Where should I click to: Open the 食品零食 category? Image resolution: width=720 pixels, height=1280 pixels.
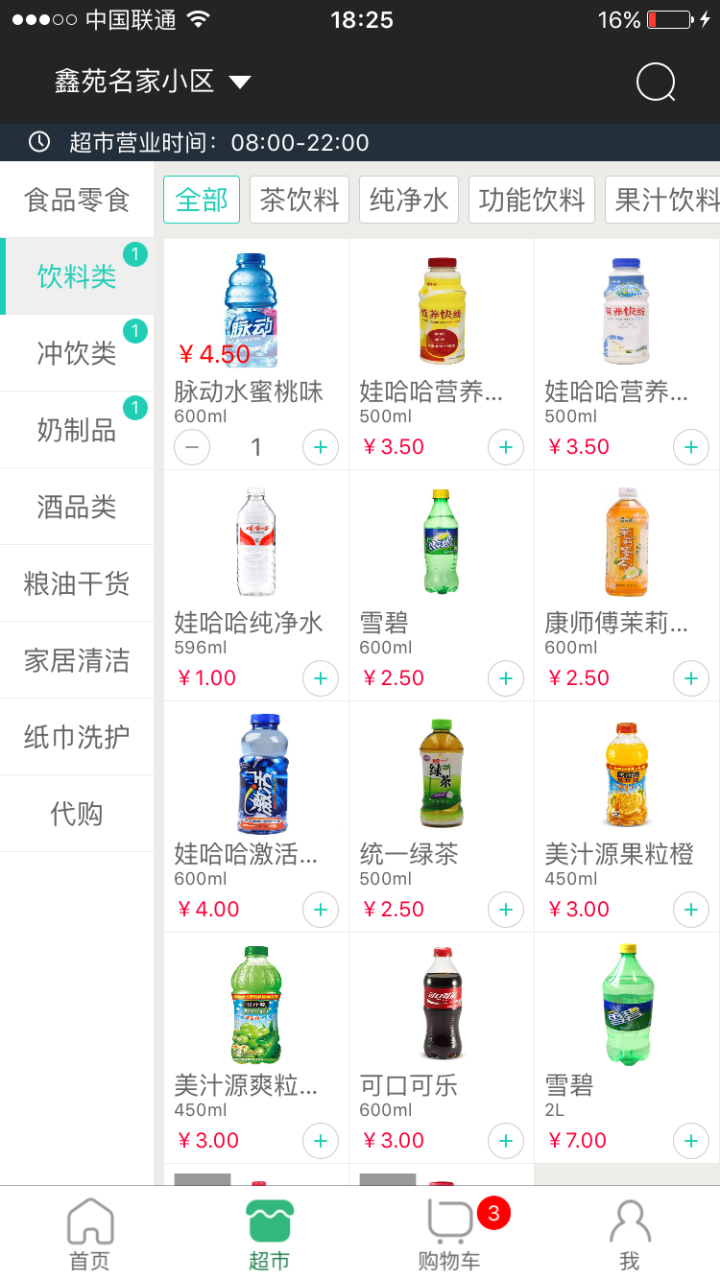pos(77,200)
